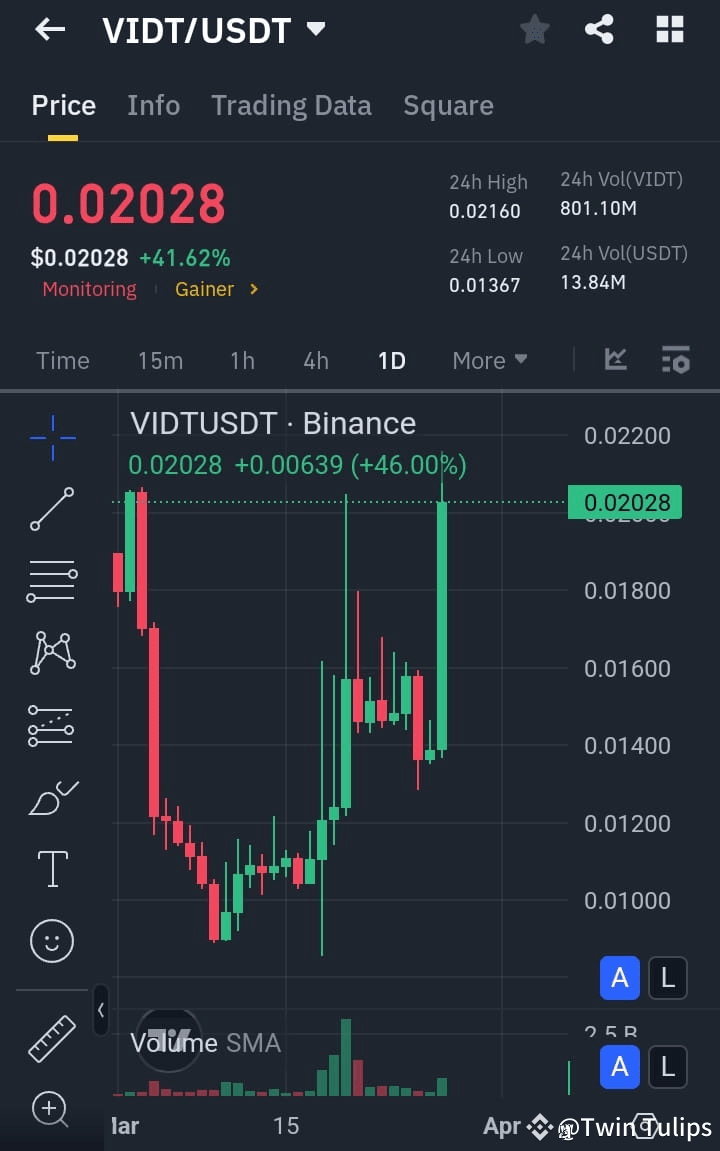Pick the brush drawing tool
This screenshot has width=720, height=1151.
tap(51, 797)
